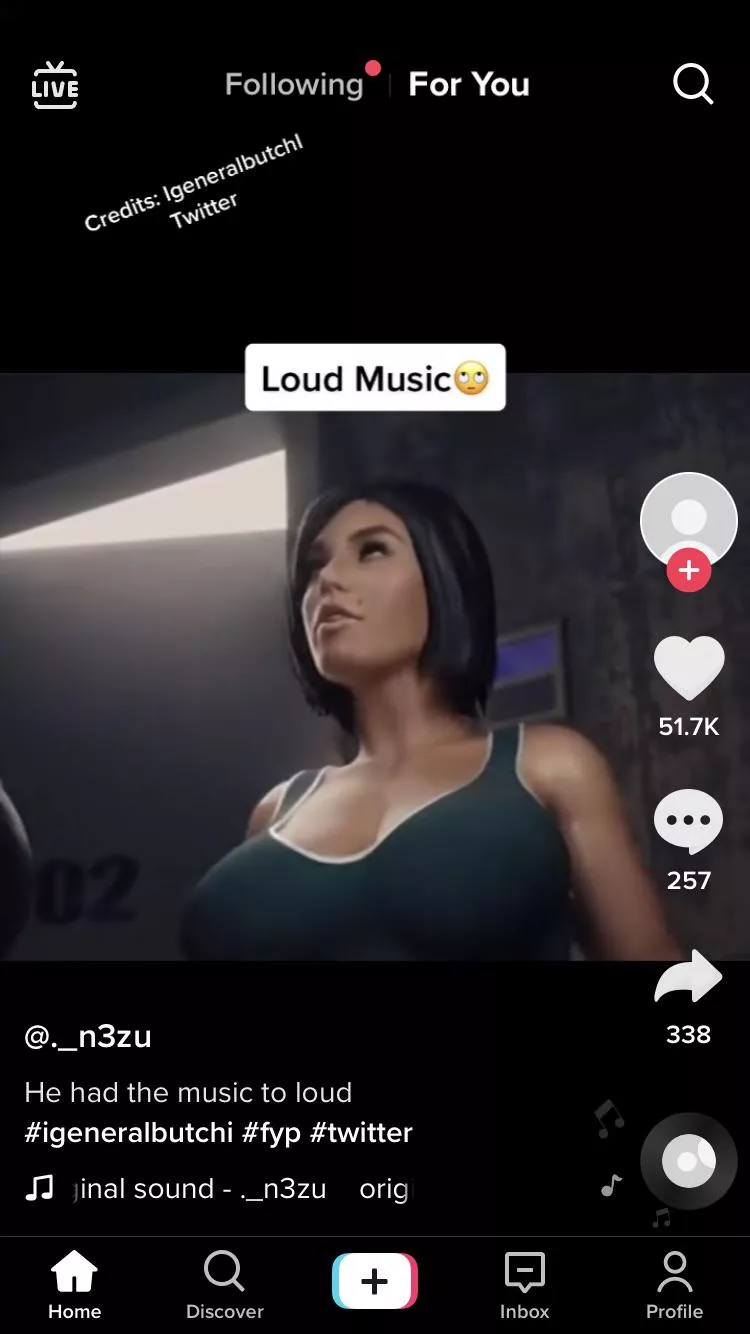
Task: Open the search magnifier
Action: point(692,85)
